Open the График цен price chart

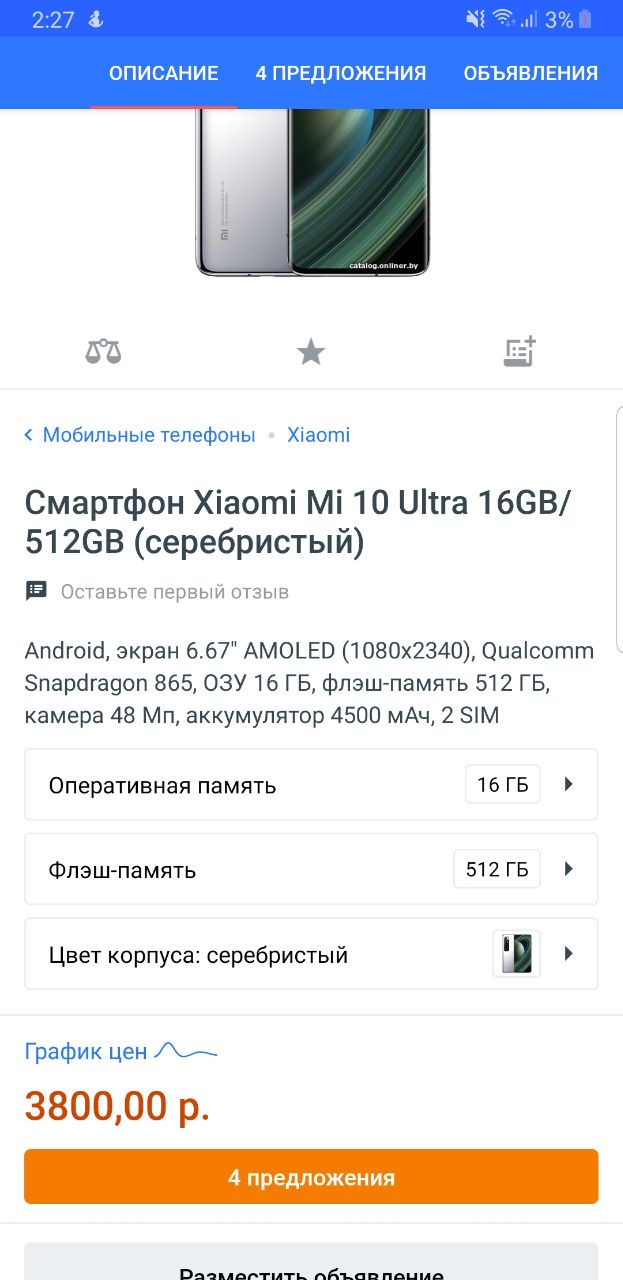click(121, 1051)
